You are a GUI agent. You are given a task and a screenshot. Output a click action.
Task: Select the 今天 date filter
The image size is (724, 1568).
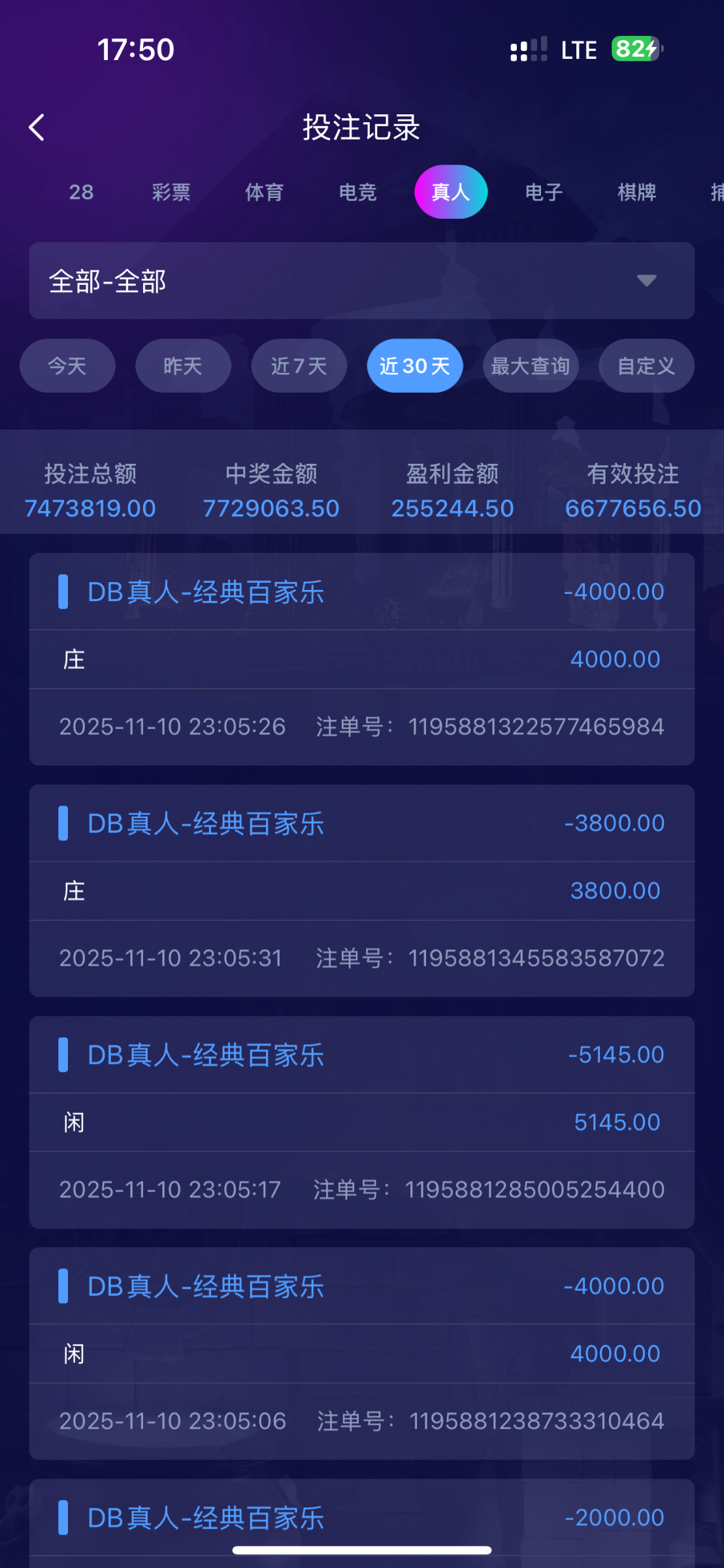pyautogui.click(x=67, y=366)
